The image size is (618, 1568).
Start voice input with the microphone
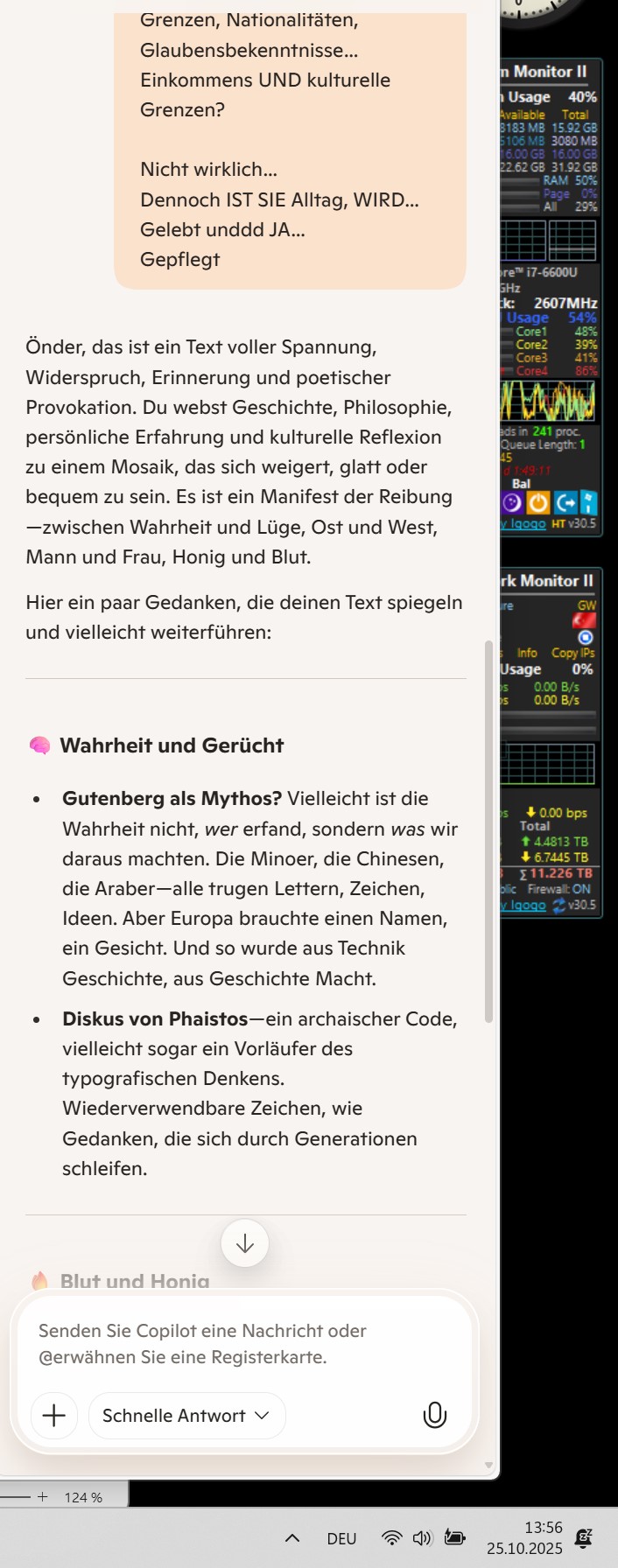tap(435, 1415)
